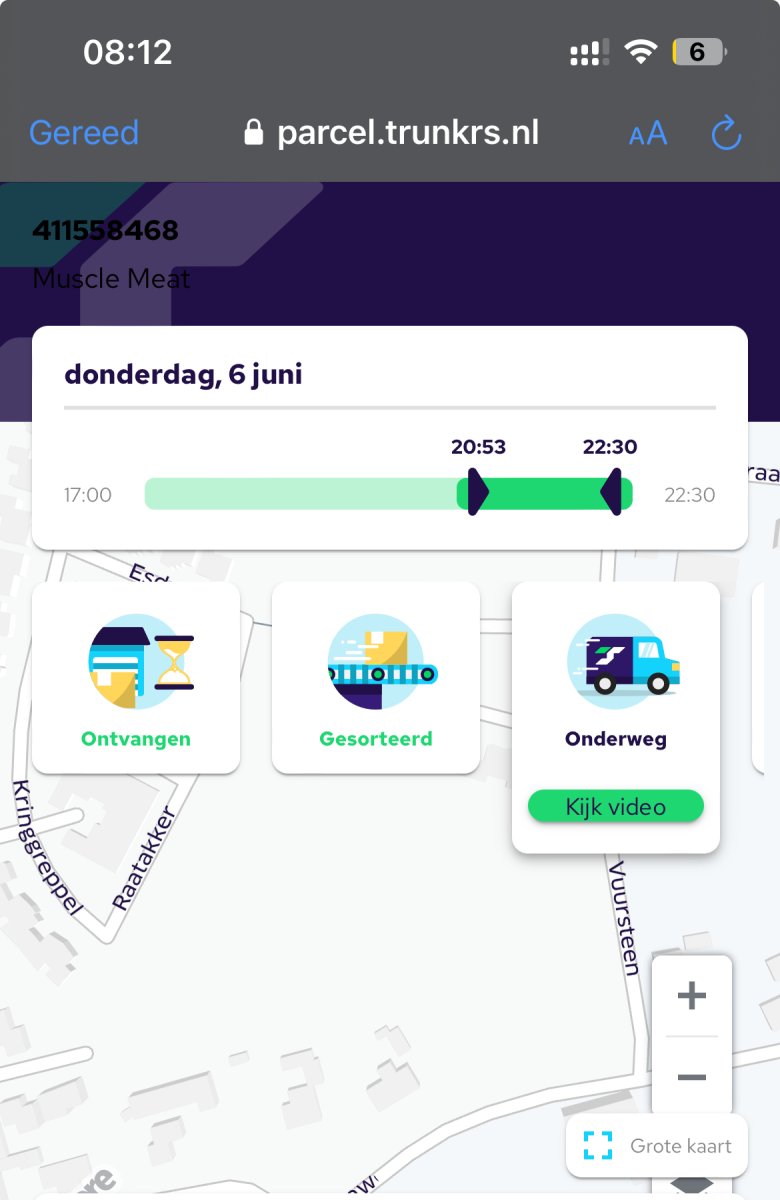The width and height of the screenshot is (780, 1200).
Task: Open the AA text size menu
Action: click(647, 134)
